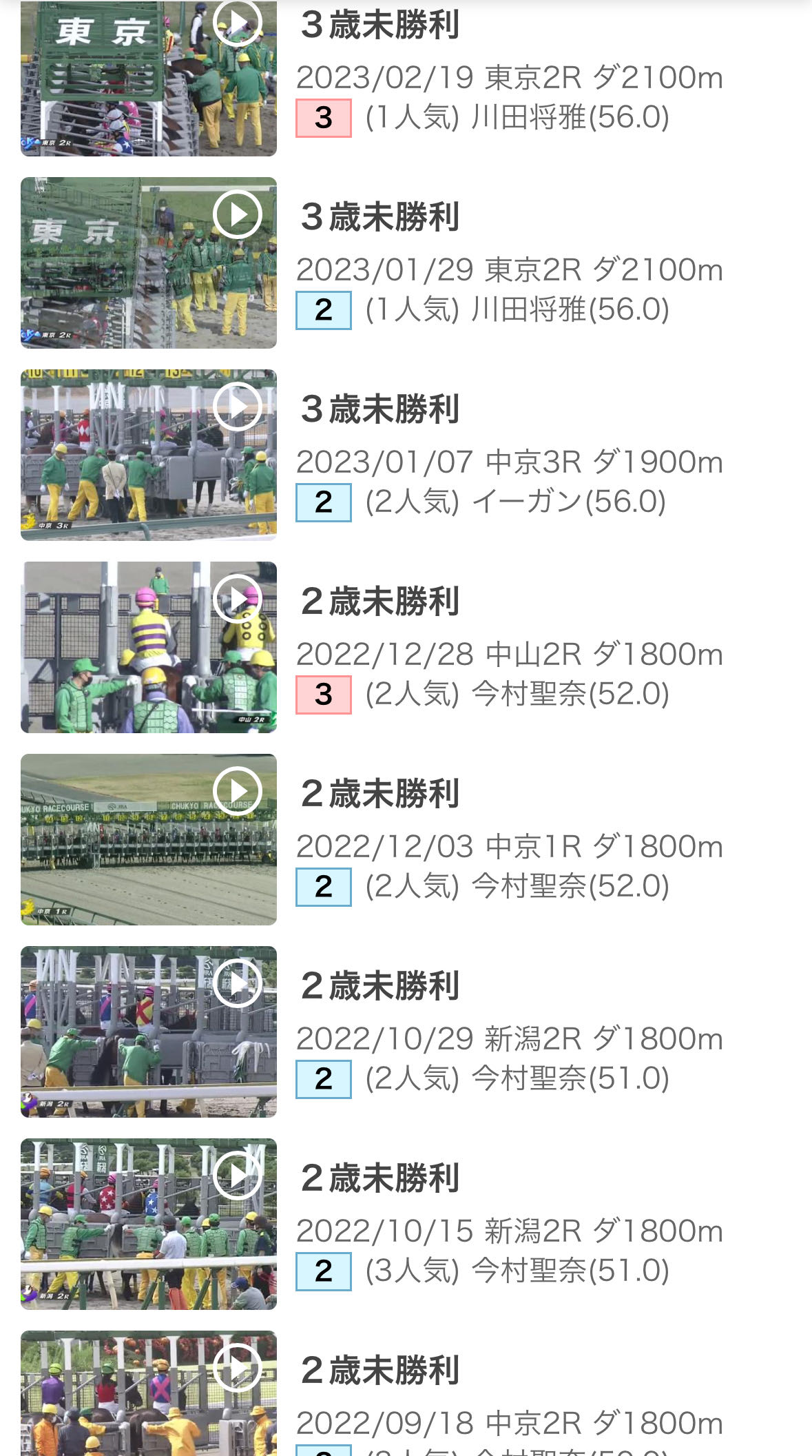Play the 2023/01/29 東京2R race video
The width and height of the screenshot is (812, 1456).
pos(238,214)
